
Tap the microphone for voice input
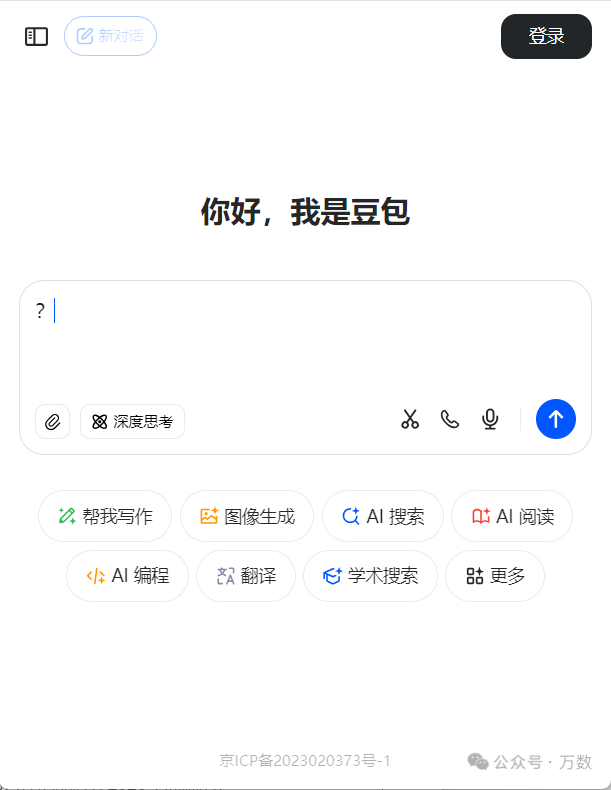click(490, 419)
